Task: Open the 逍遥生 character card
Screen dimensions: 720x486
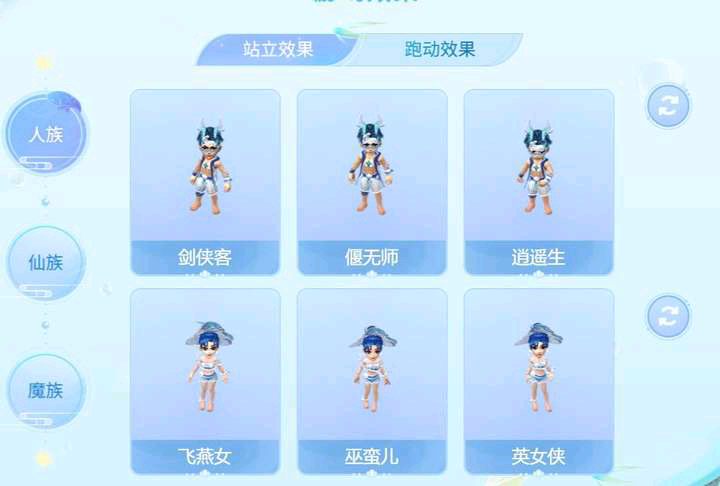Action: click(x=538, y=181)
